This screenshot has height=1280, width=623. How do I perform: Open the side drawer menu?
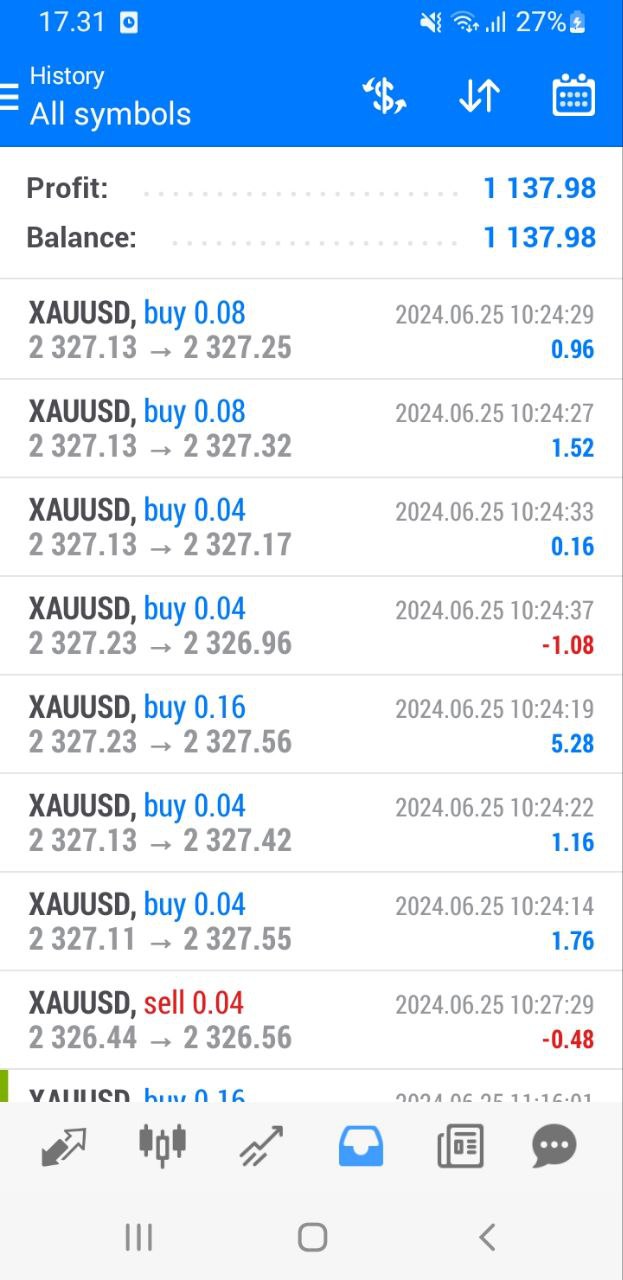10,96
